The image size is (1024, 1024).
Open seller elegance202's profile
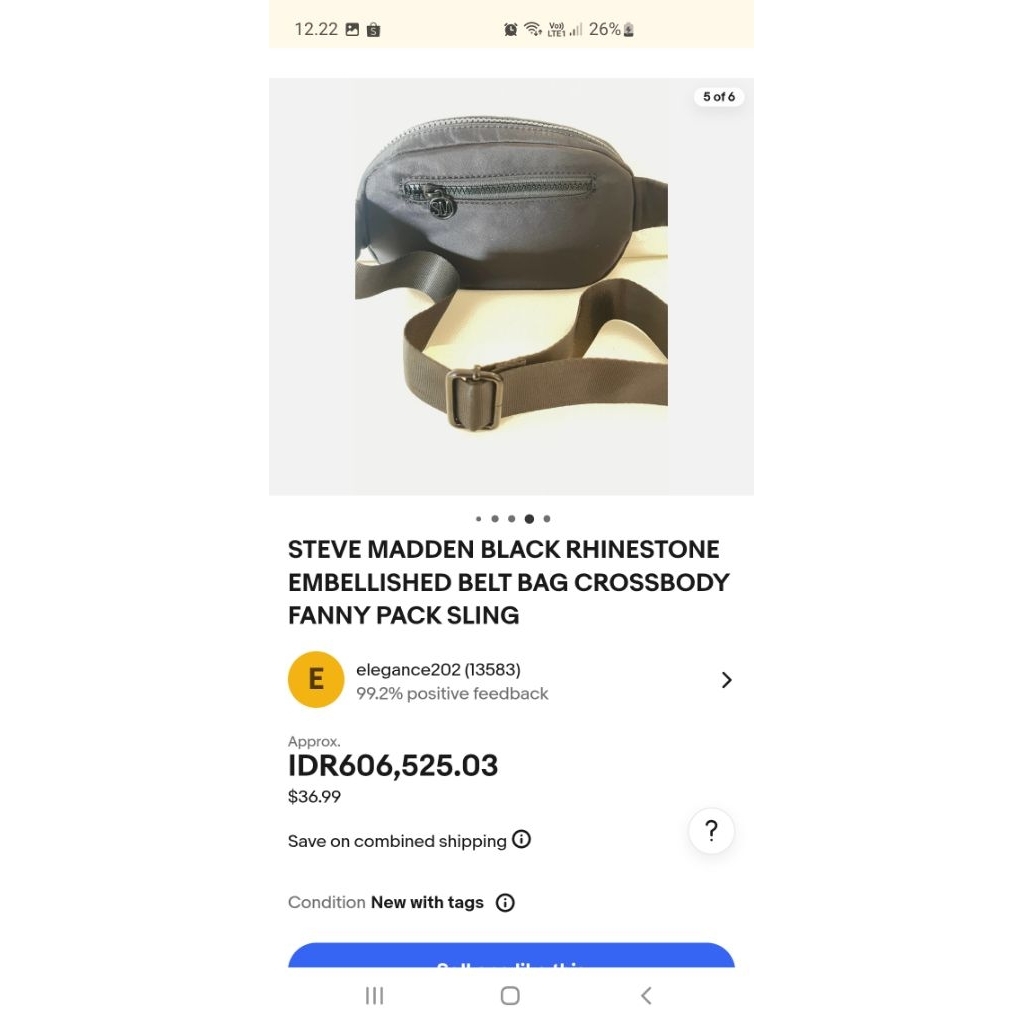pos(510,680)
